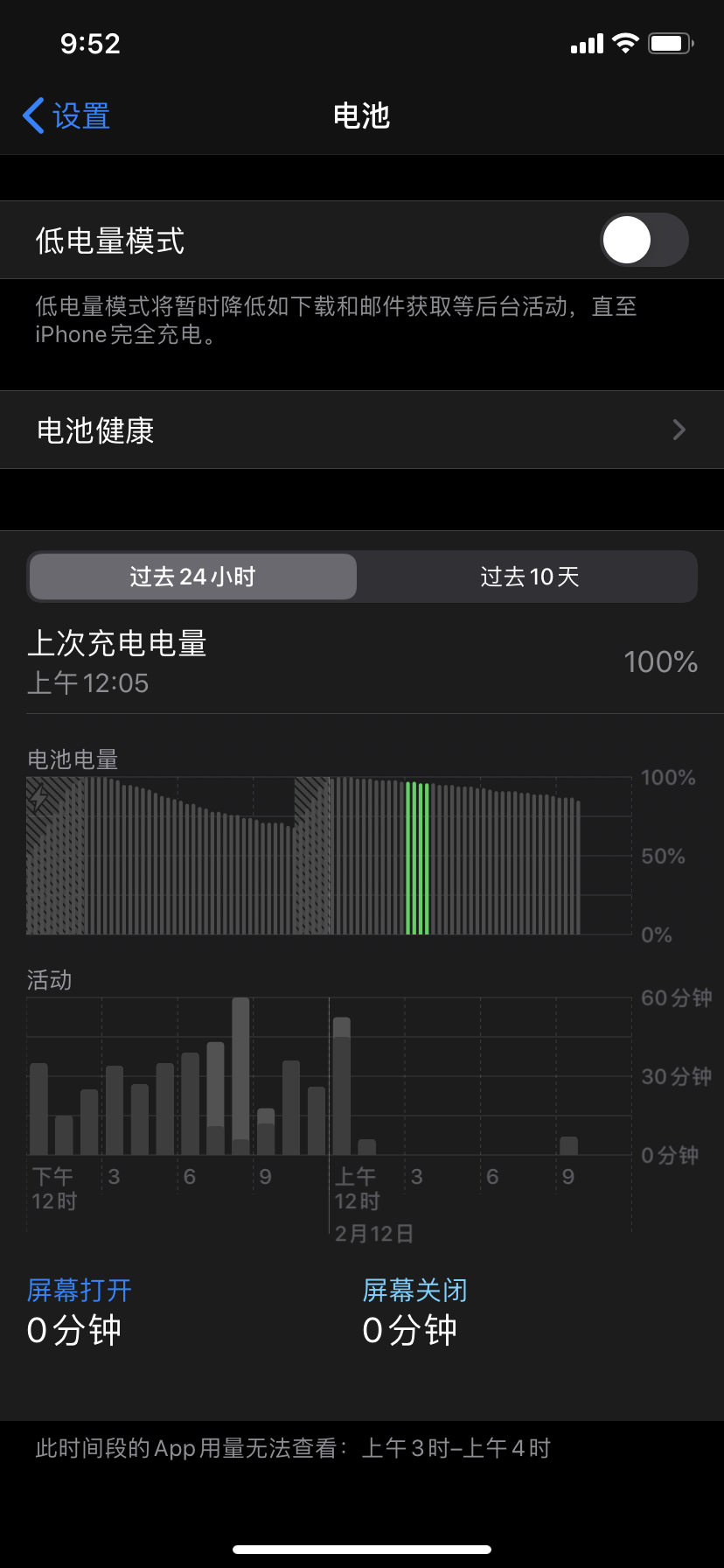
Task: Switch to the 过去10天 tab
Action: click(x=528, y=577)
